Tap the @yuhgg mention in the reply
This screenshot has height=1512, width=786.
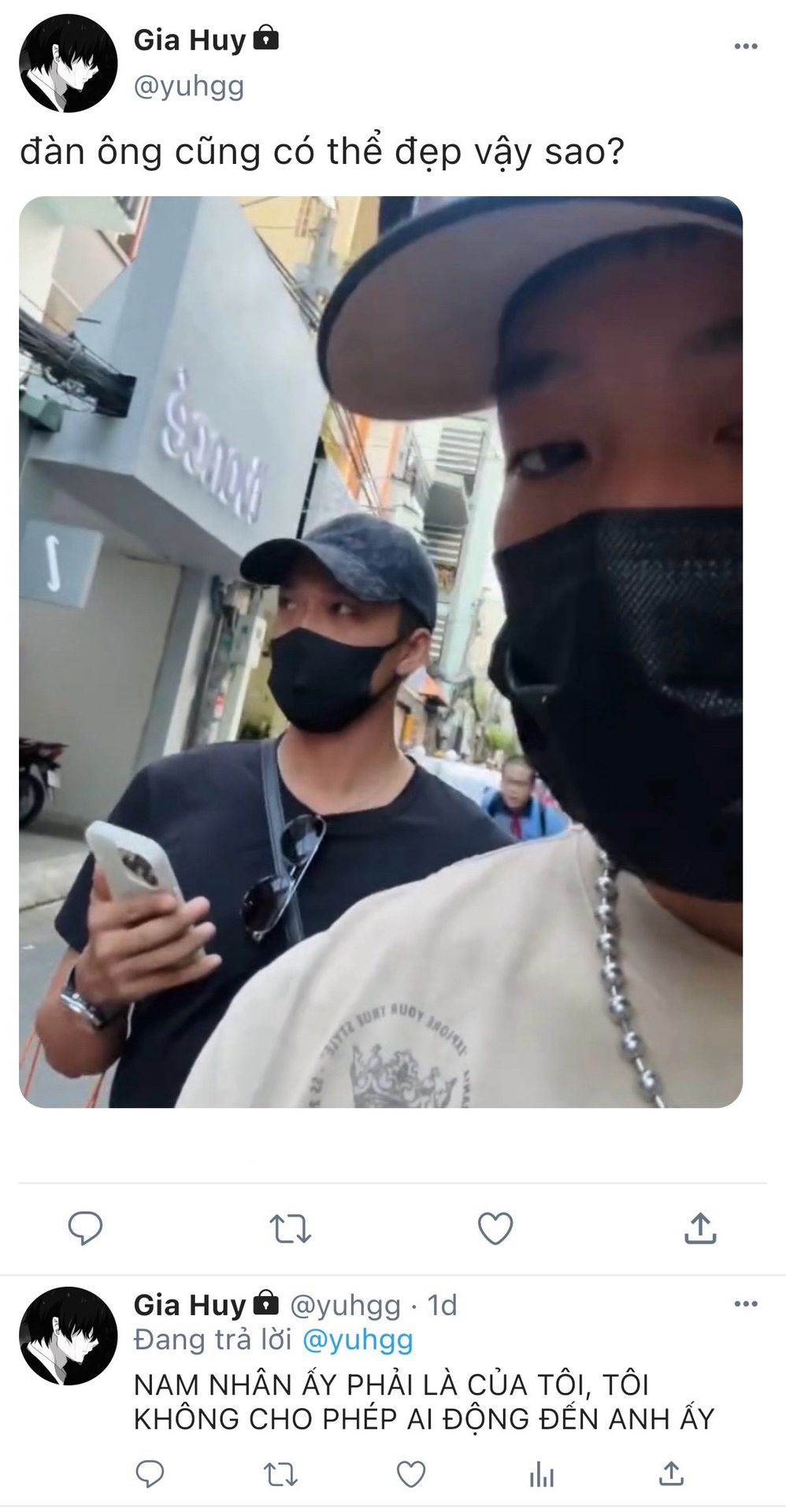coord(358,1340)
